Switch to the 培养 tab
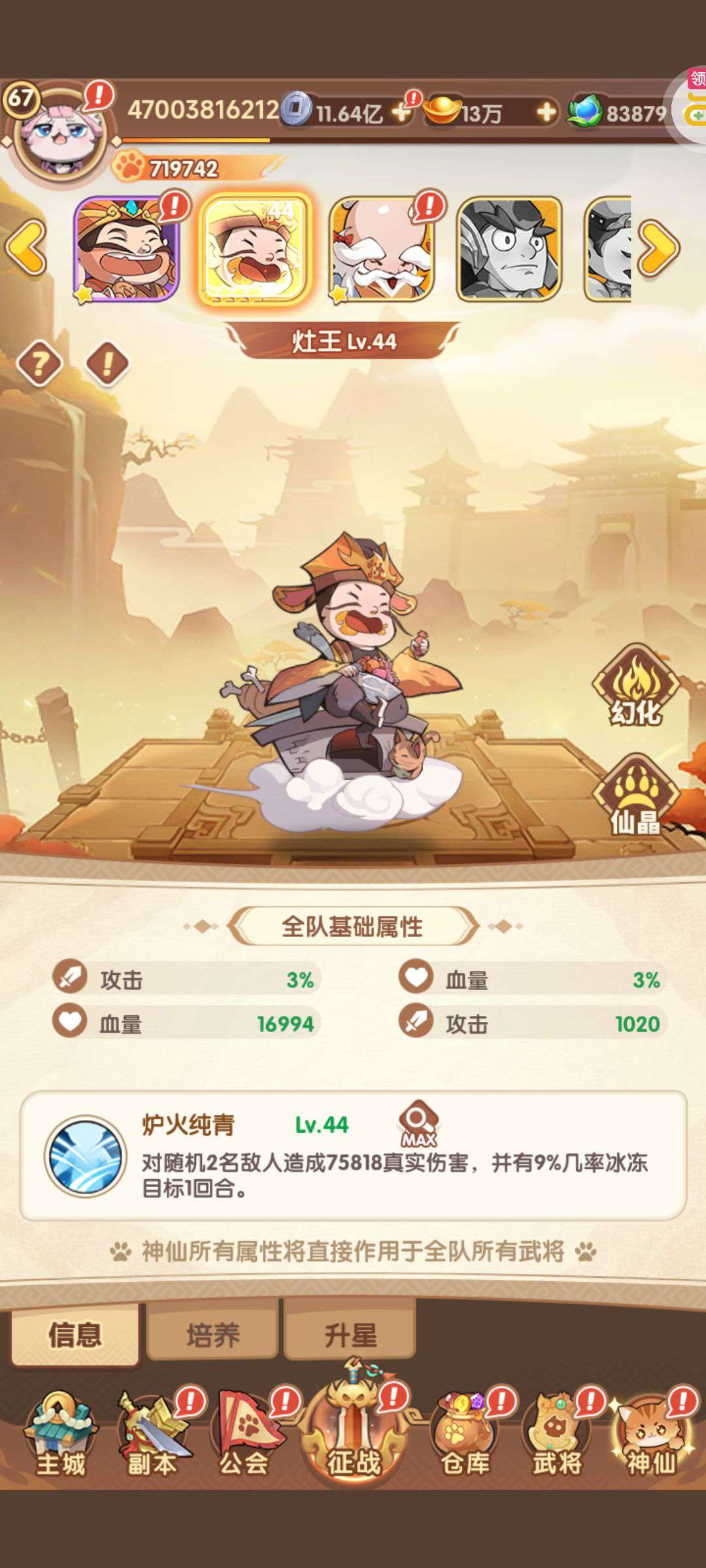 (212, 1334)
